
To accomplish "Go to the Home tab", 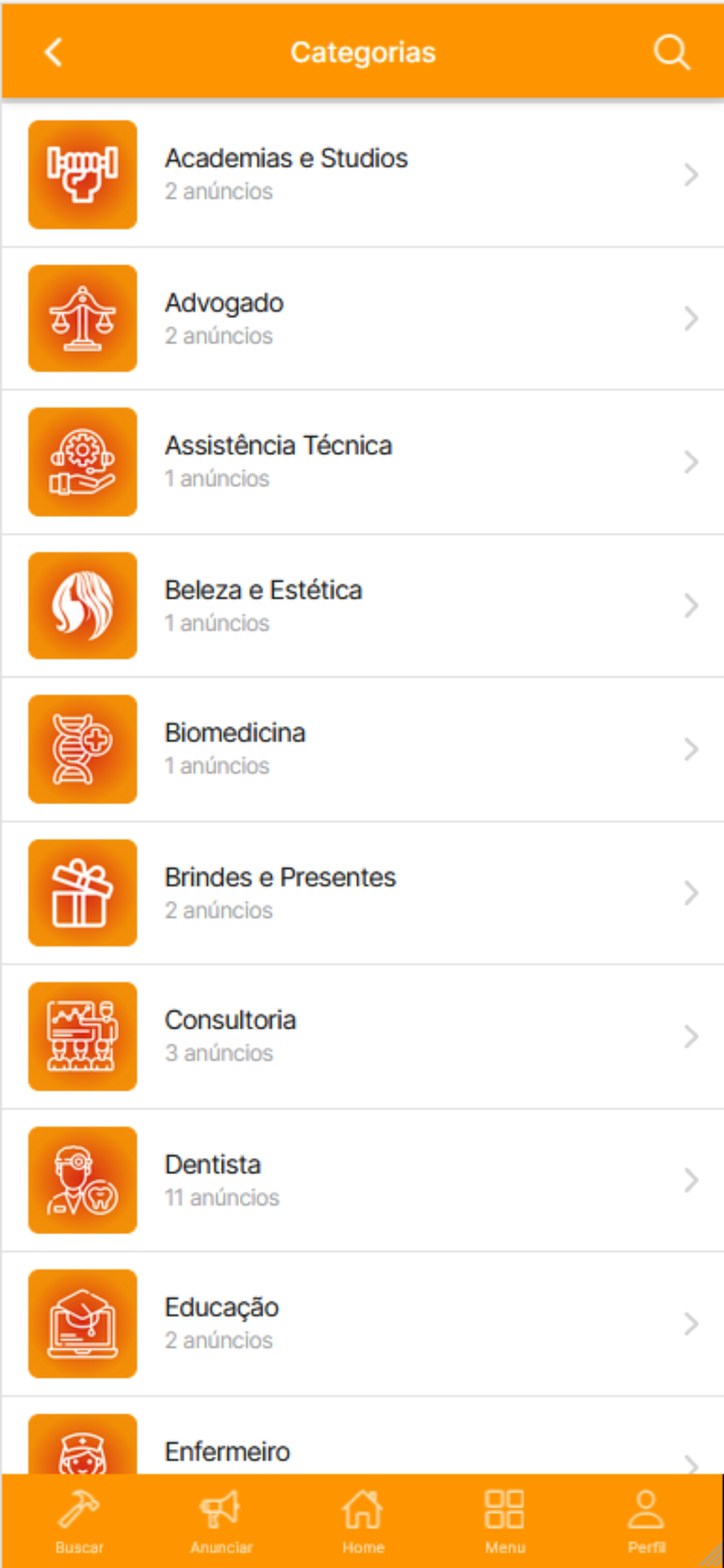I will pyautogui.click(x=363, y=1521).
